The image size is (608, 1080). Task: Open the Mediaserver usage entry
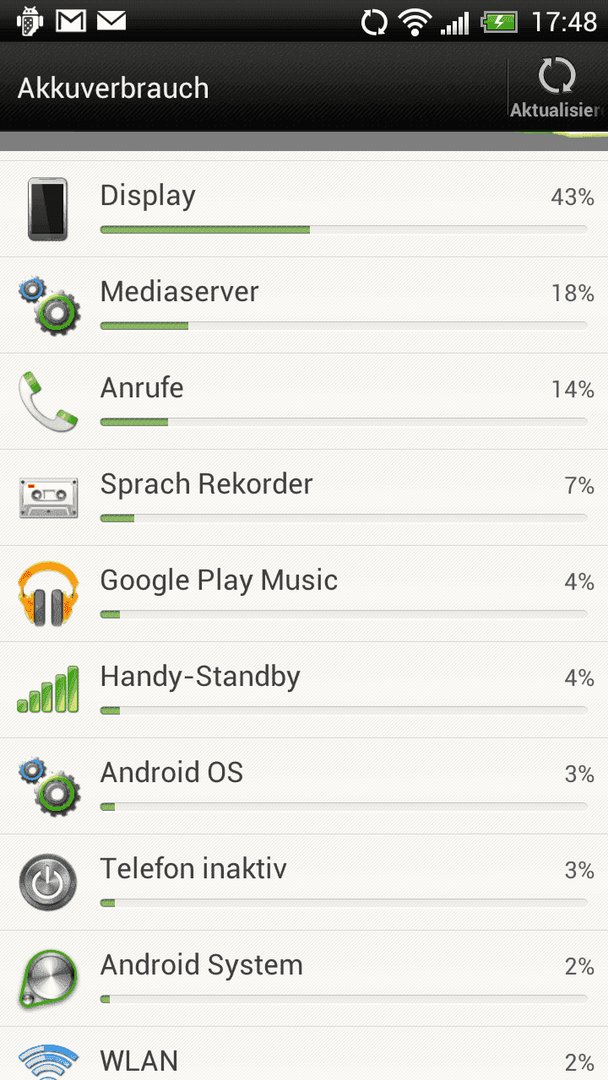pyautogui.click(x=304, y=305)
